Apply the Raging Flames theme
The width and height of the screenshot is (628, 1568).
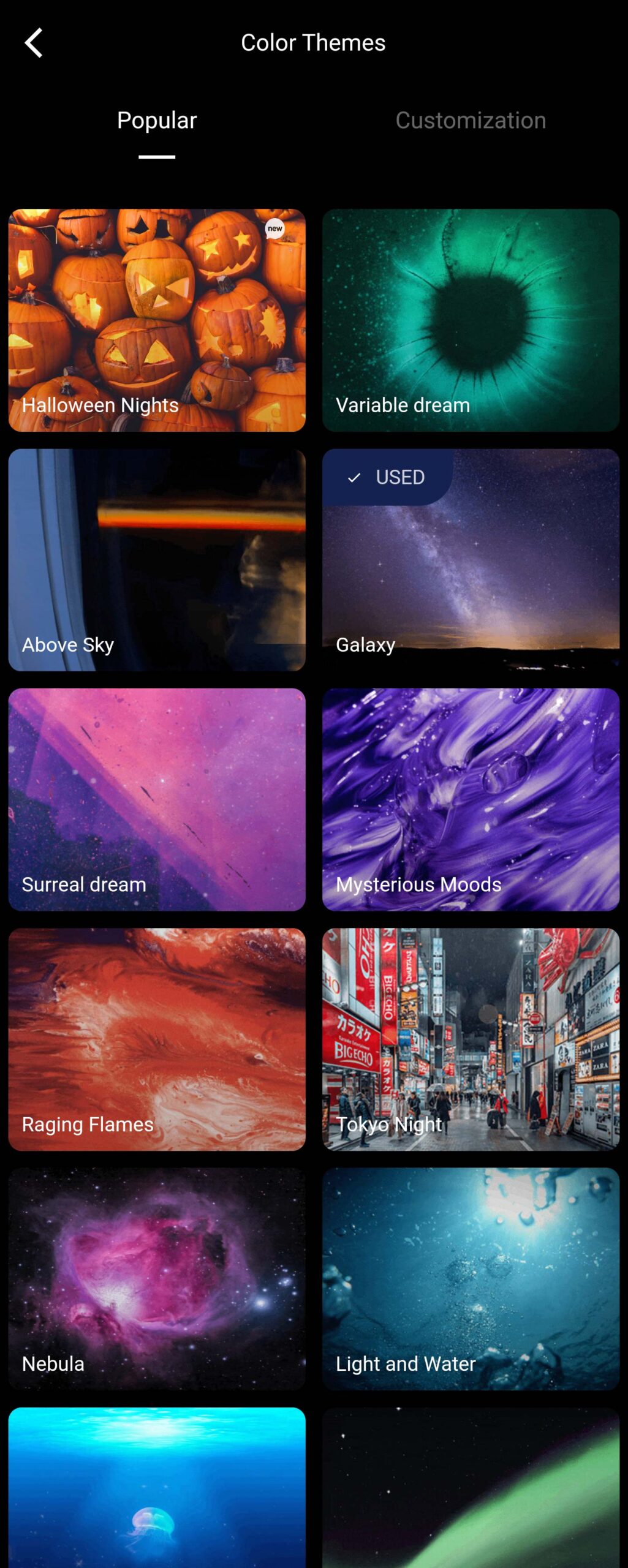pos(157,1039)
